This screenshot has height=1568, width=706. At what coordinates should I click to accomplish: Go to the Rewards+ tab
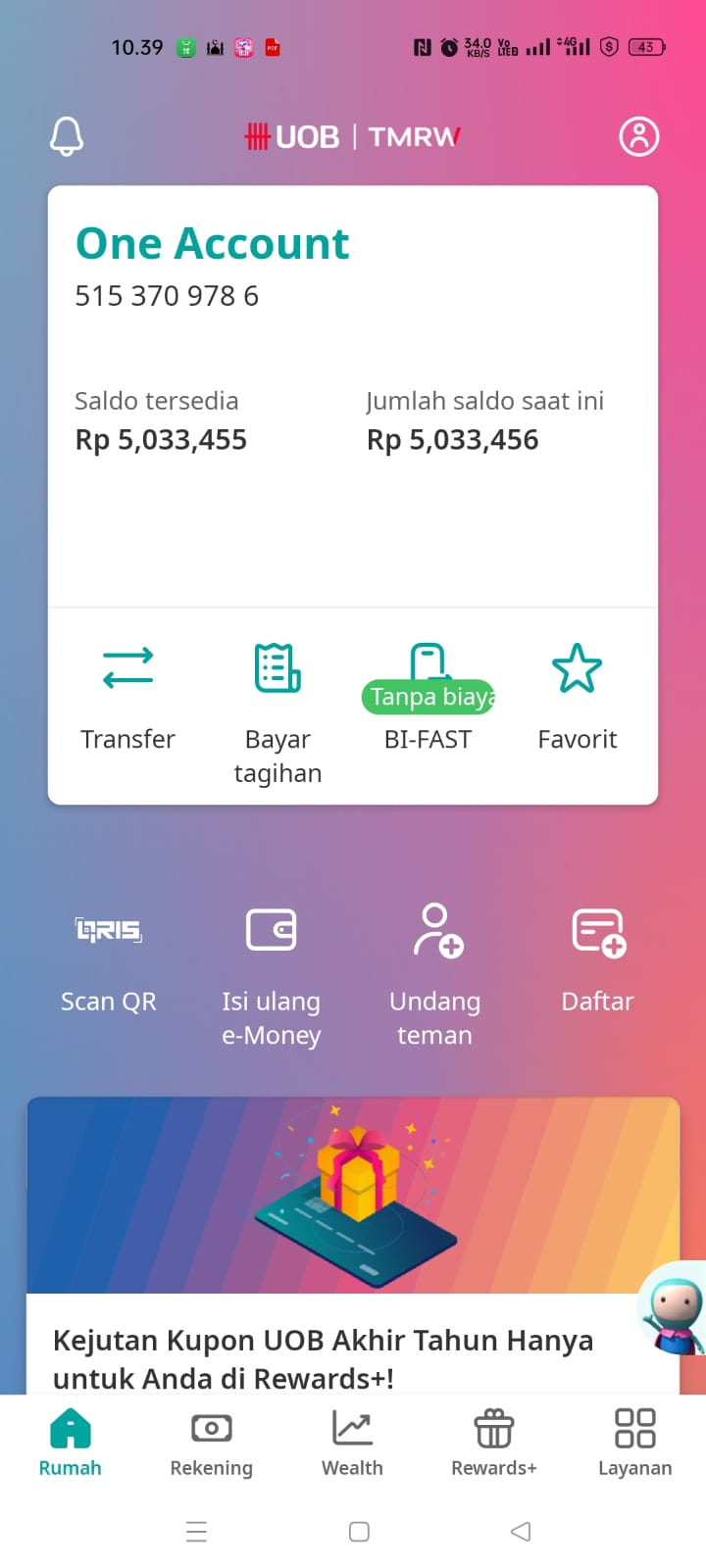pos(494,1444)
